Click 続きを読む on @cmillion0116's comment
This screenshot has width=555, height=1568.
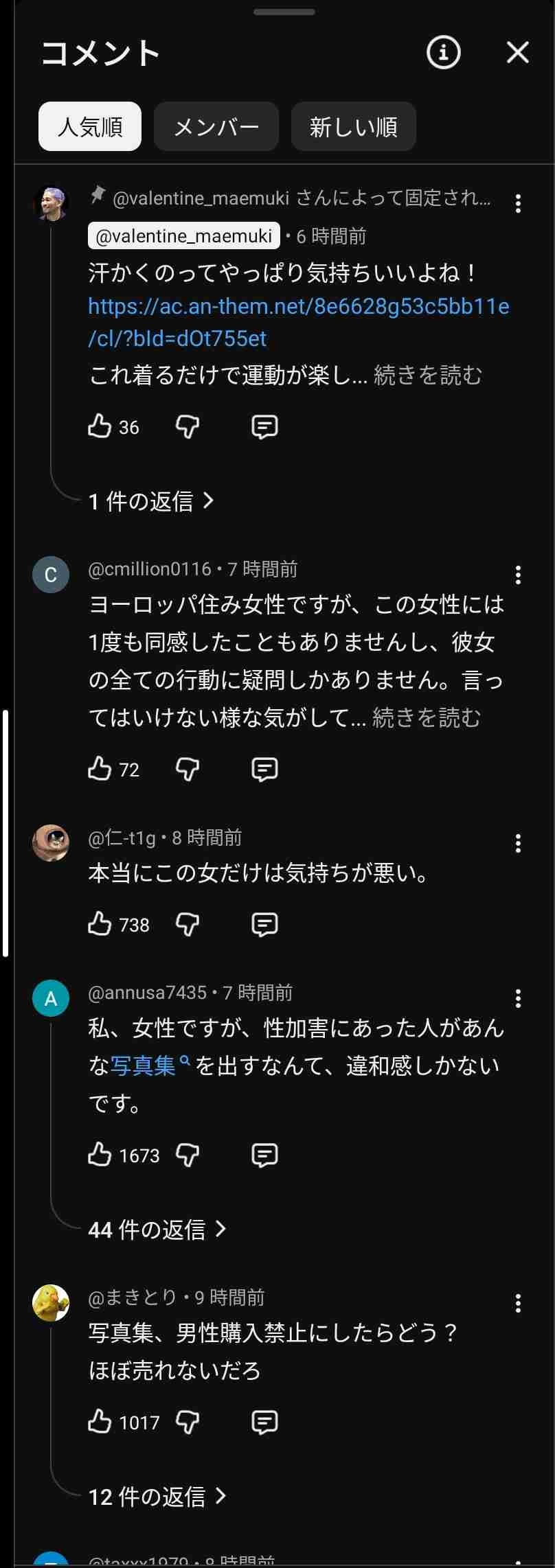(427, 716)
